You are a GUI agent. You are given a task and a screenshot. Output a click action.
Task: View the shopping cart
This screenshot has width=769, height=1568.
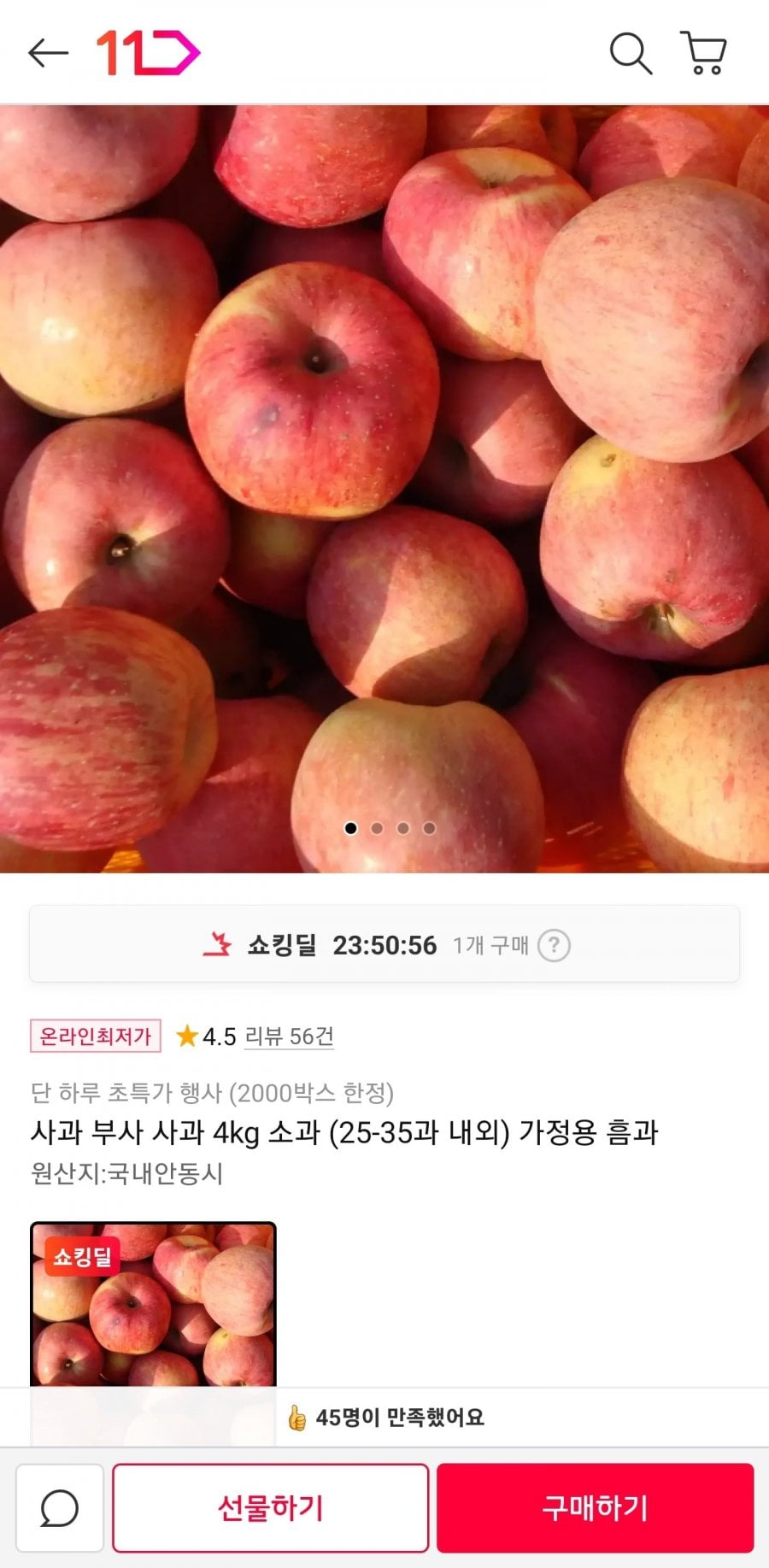tap(704, 53)
